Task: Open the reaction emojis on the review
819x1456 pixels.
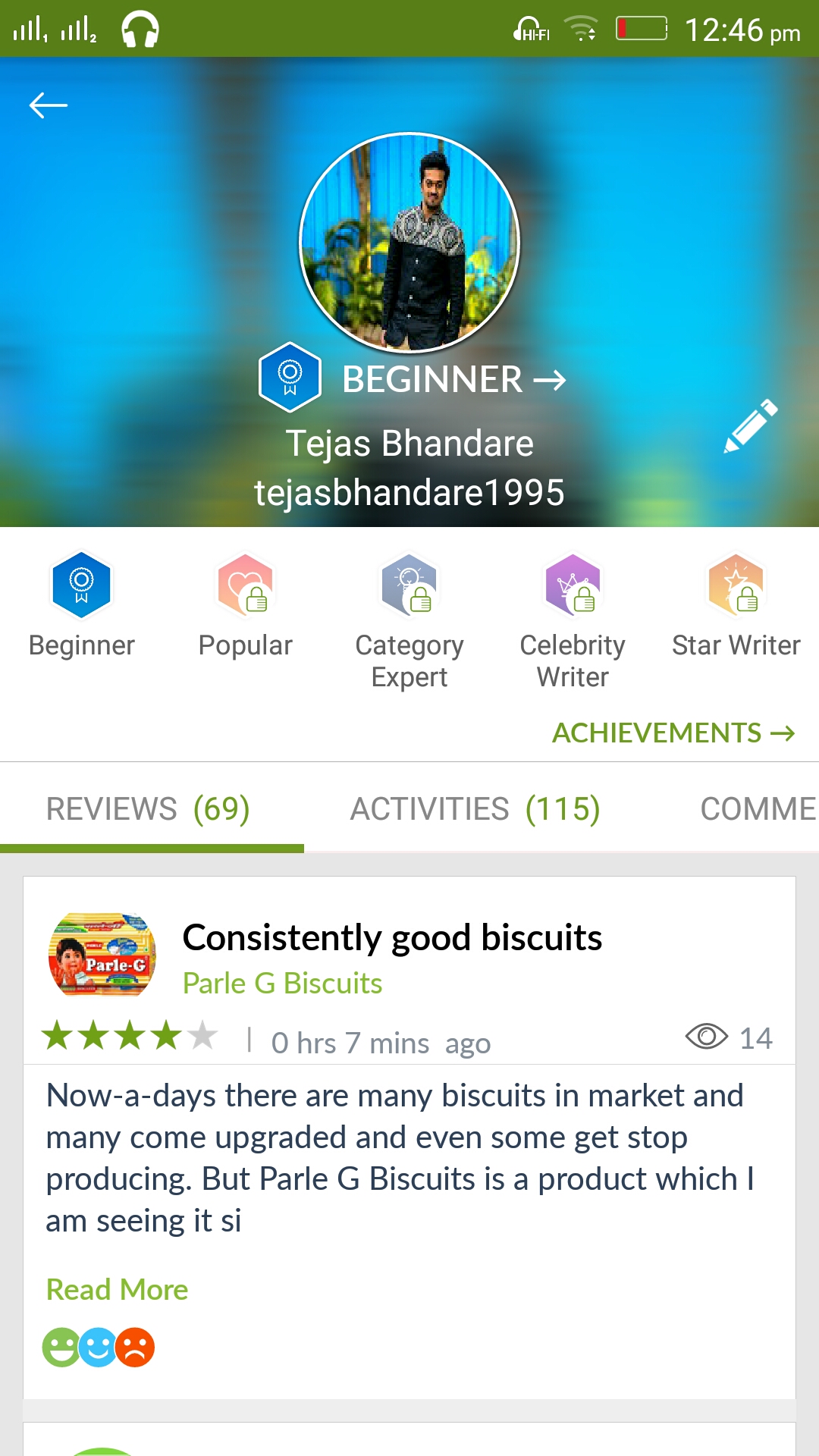Action: click(x=99, y=1348)
